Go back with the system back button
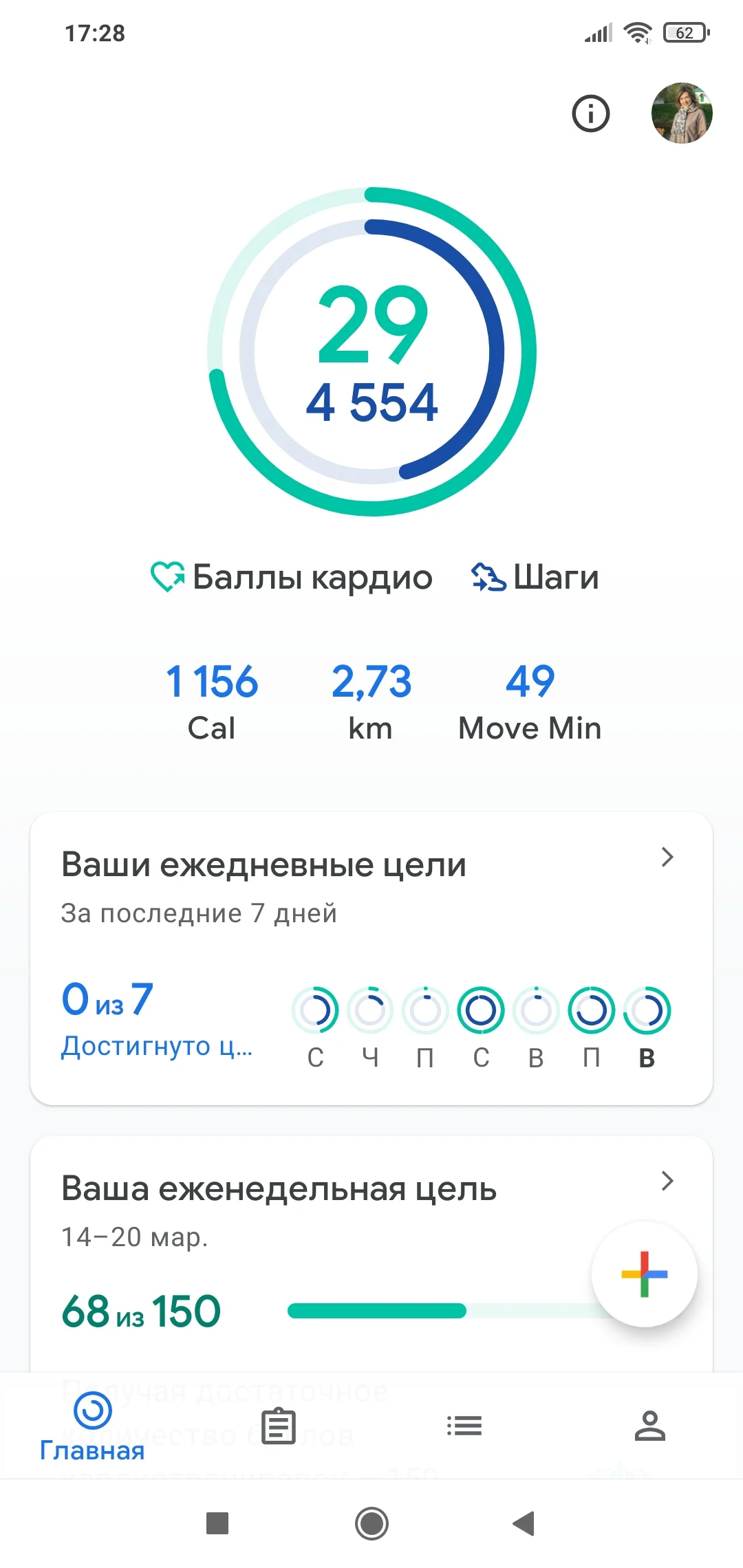This screenshot has height=1568, width=743. 524,1523
